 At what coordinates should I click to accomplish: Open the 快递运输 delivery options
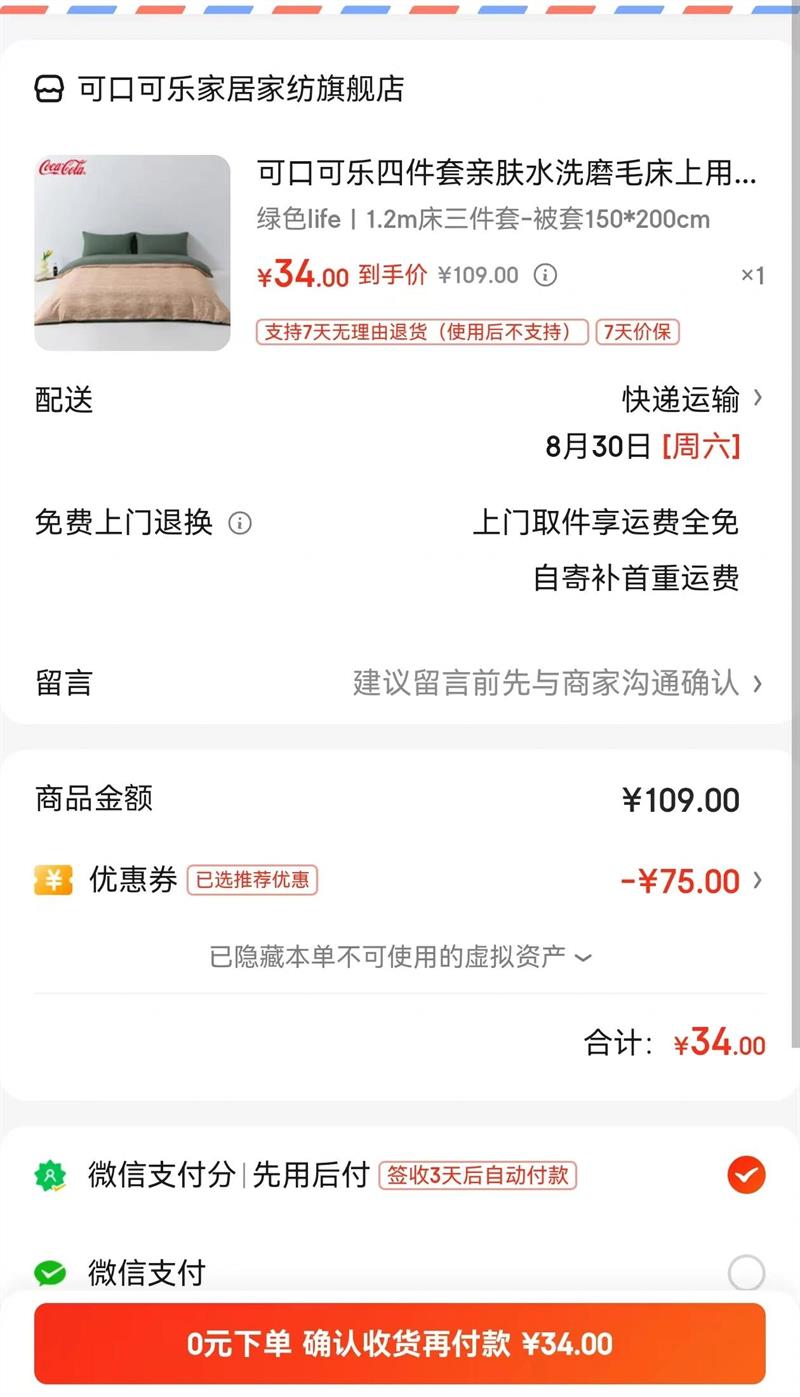[692, 400]
